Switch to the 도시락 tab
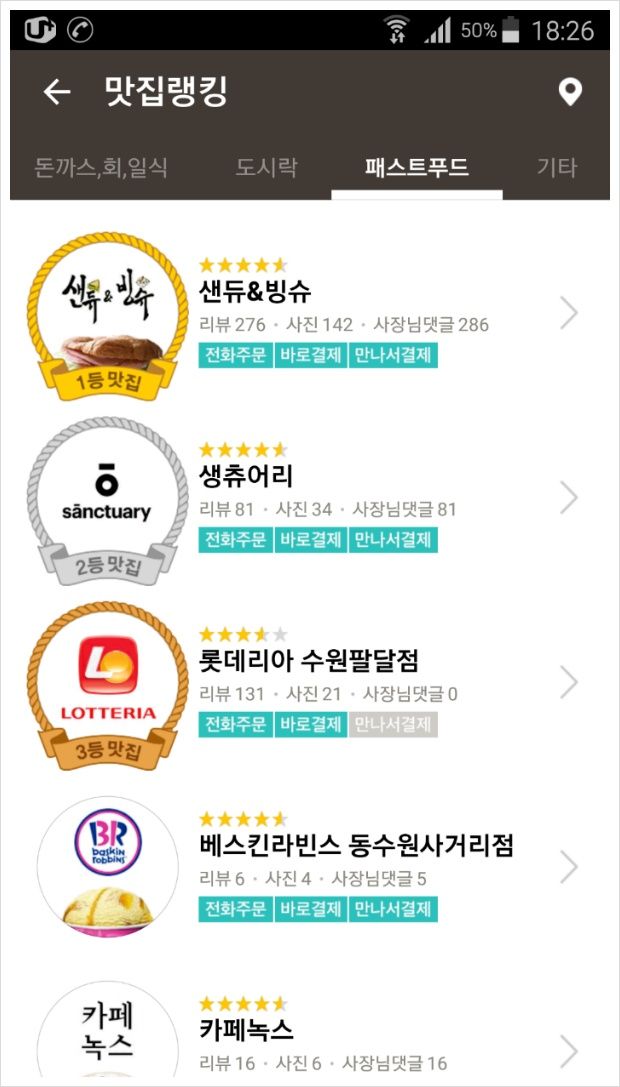Viewport: 620px width, 1087px height. tap(266, 167)
